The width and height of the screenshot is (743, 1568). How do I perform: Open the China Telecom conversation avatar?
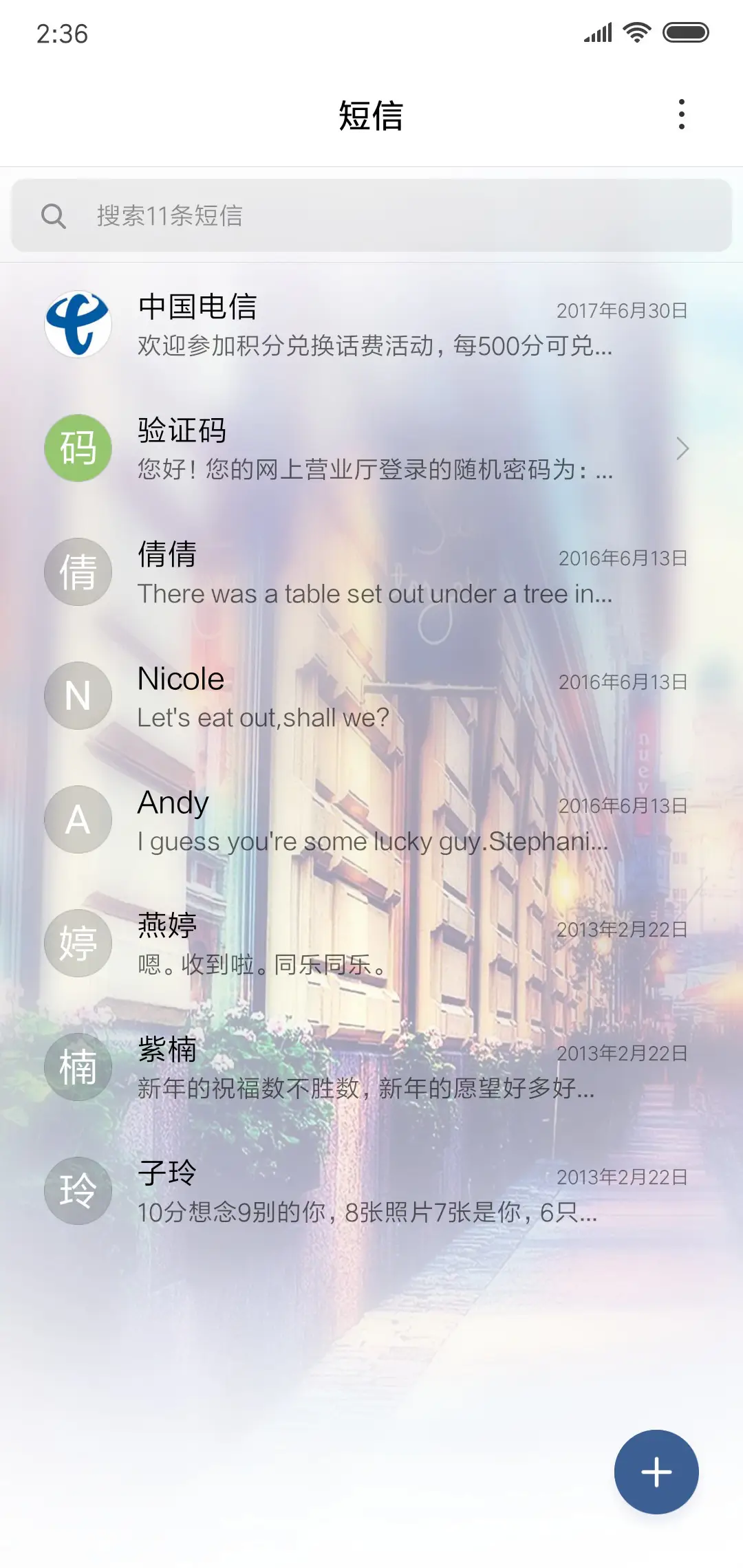(77, 325)
